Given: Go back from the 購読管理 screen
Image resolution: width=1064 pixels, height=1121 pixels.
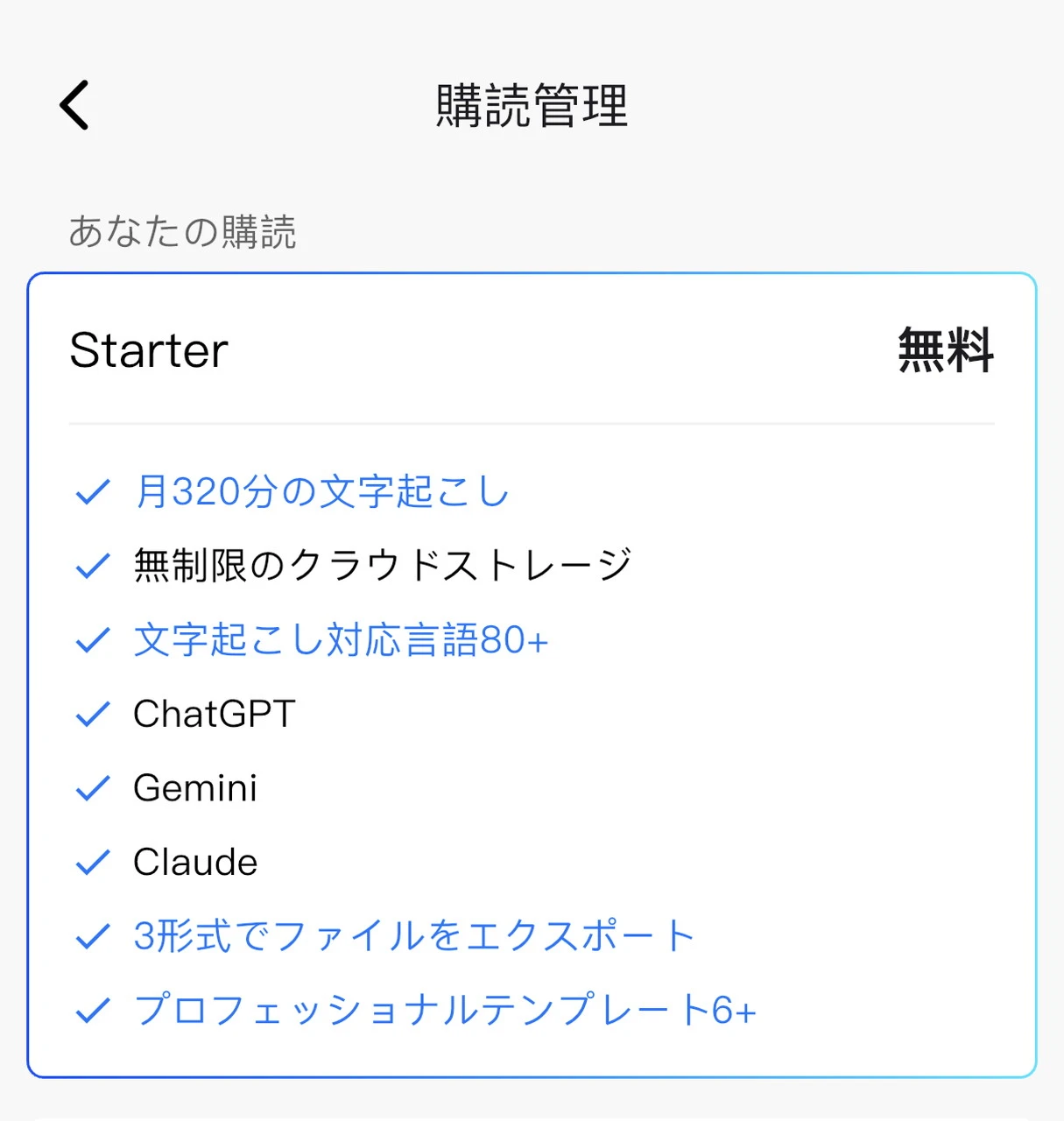Looking at the screenshot, I should click(74, 105).
